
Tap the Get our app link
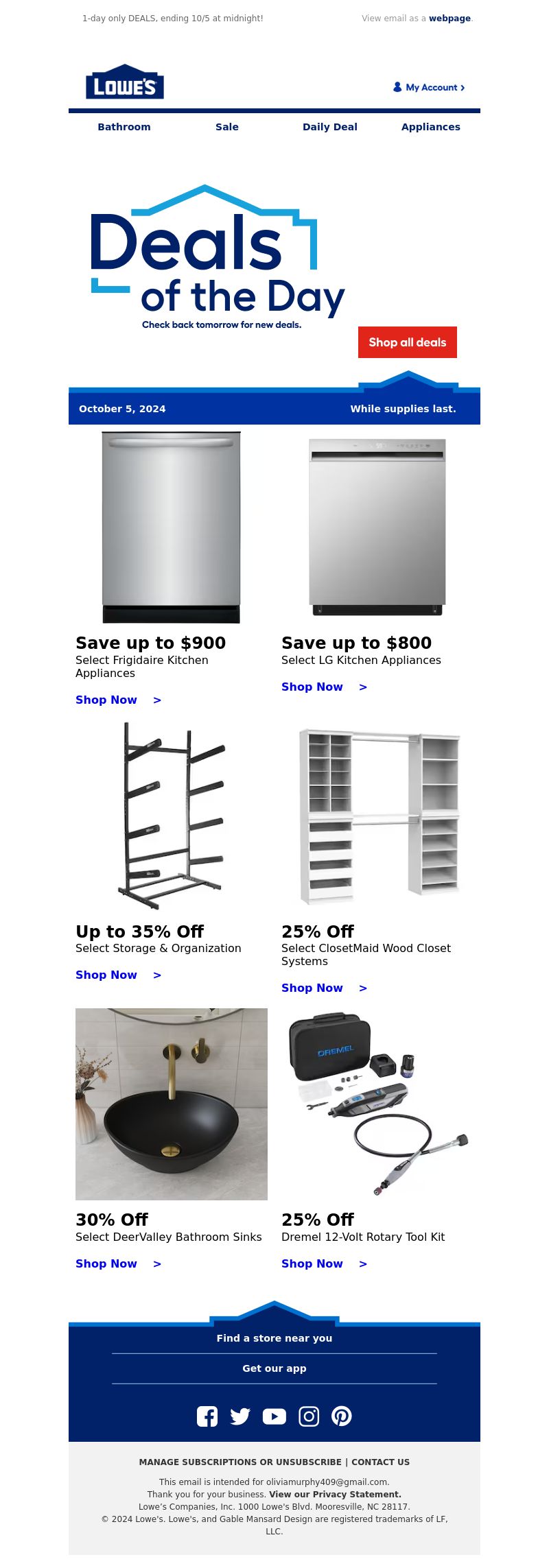coord(274,1368)
